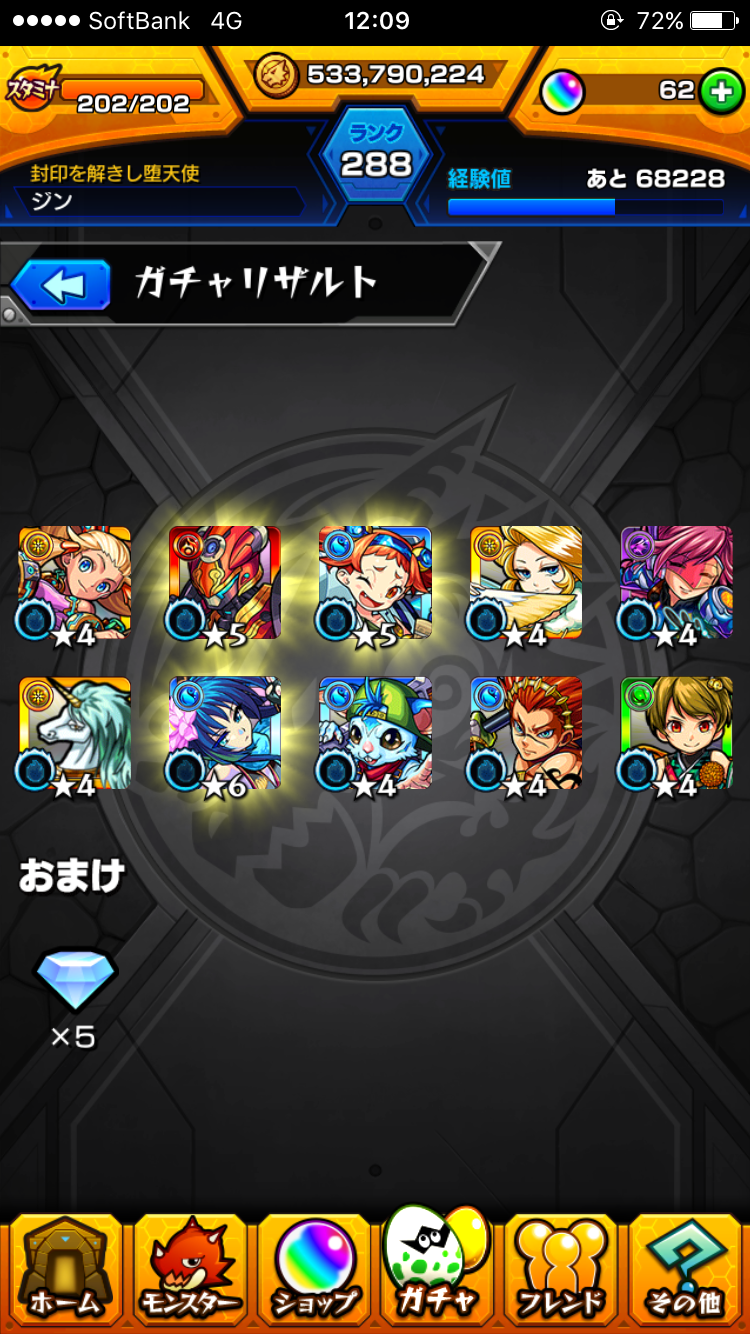Screen dimensions: 750x1334
Task: Open the フレンド tab
Action: pos(561,1269)
